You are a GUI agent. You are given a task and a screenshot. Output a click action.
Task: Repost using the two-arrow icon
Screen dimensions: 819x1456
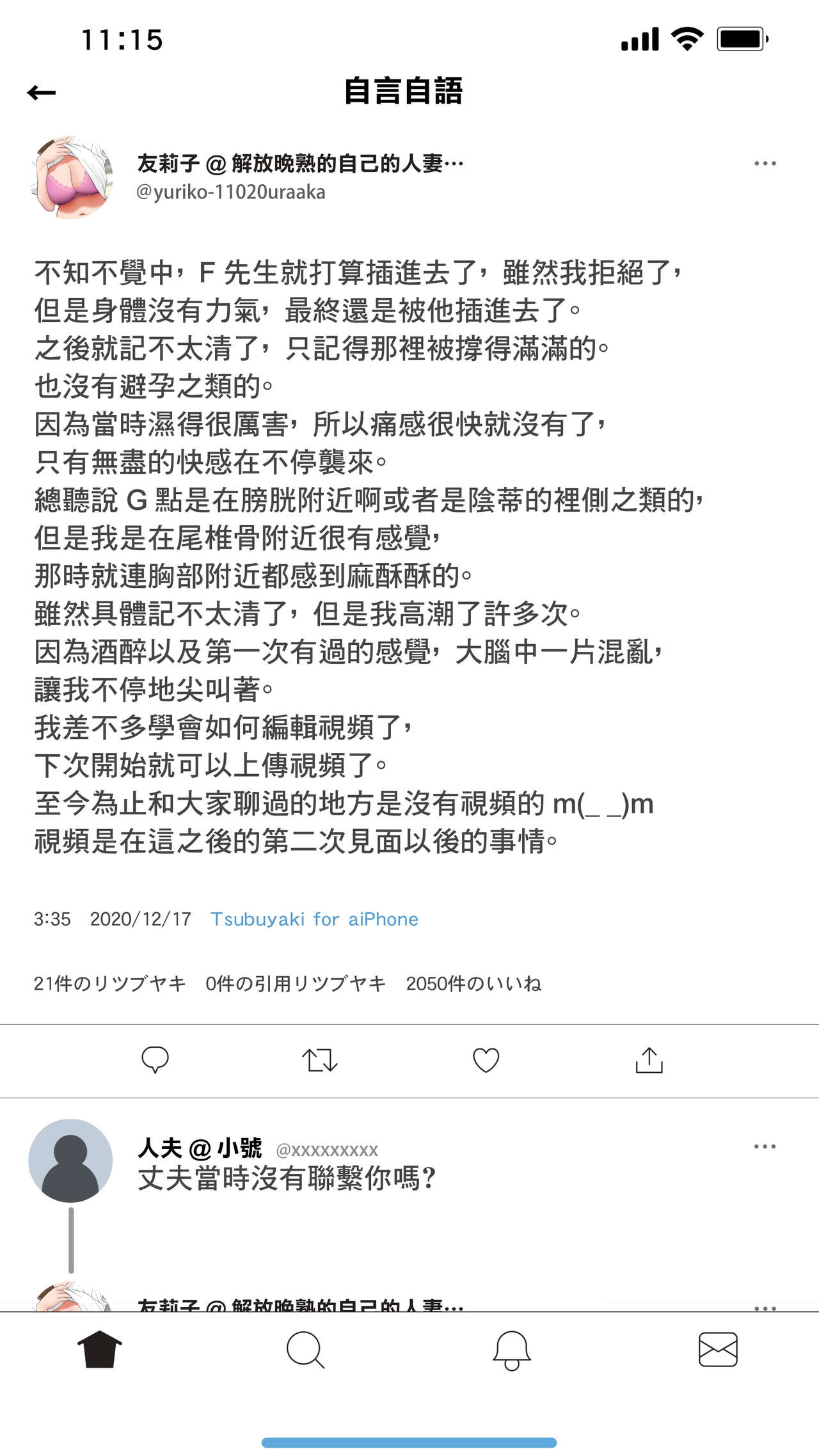(x=319, y=1060)
